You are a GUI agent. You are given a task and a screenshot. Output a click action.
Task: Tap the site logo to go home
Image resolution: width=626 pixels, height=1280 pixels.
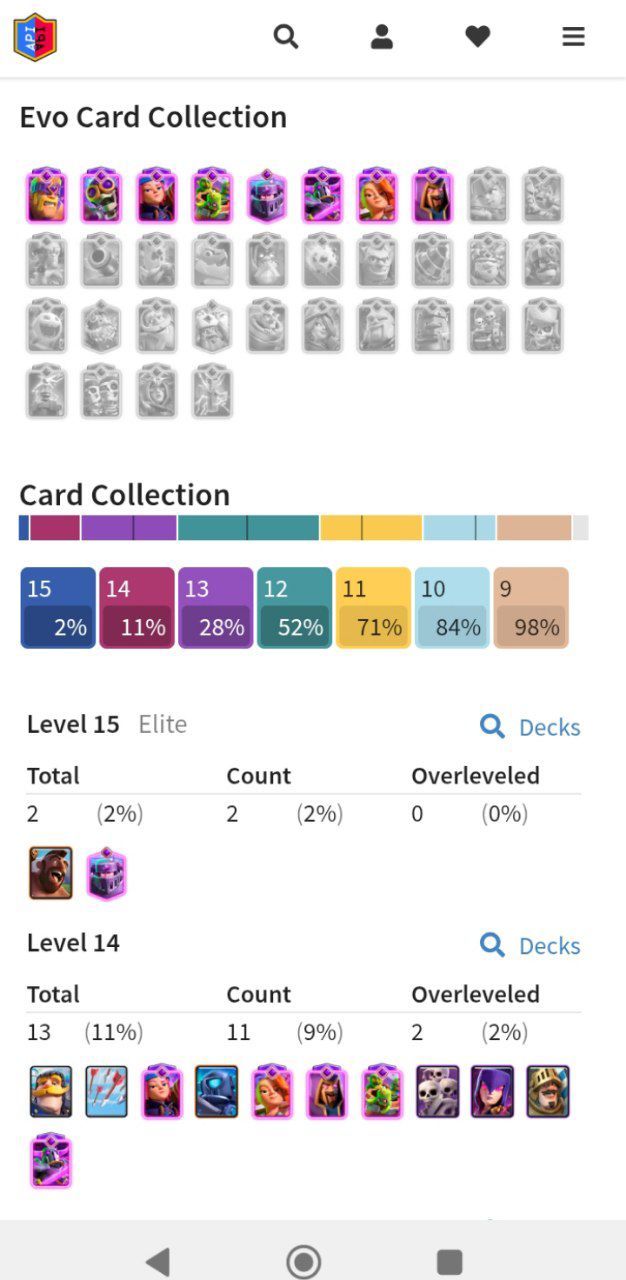(x=35, y=37)
